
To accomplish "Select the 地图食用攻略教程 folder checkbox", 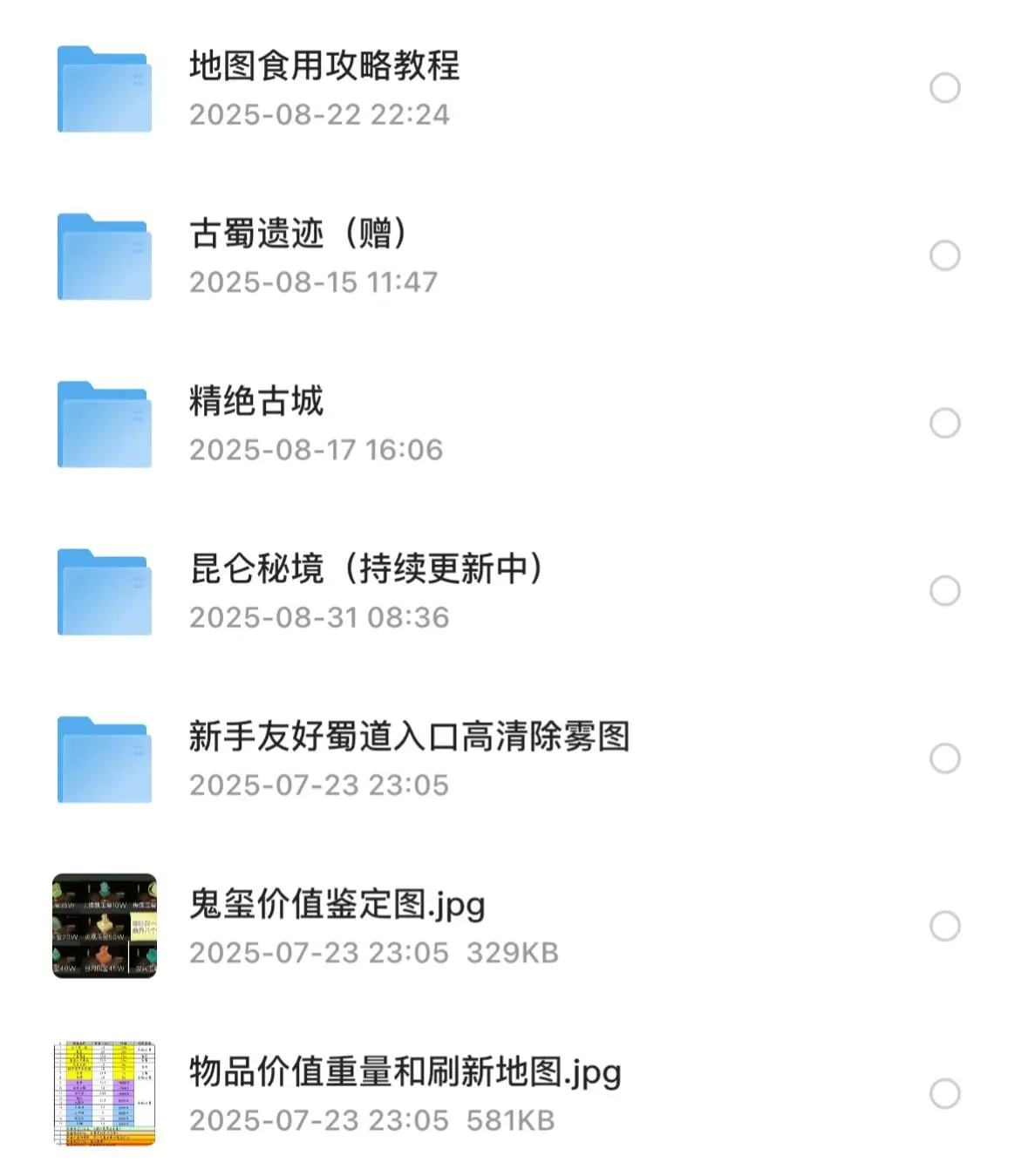I will (944, 88).
